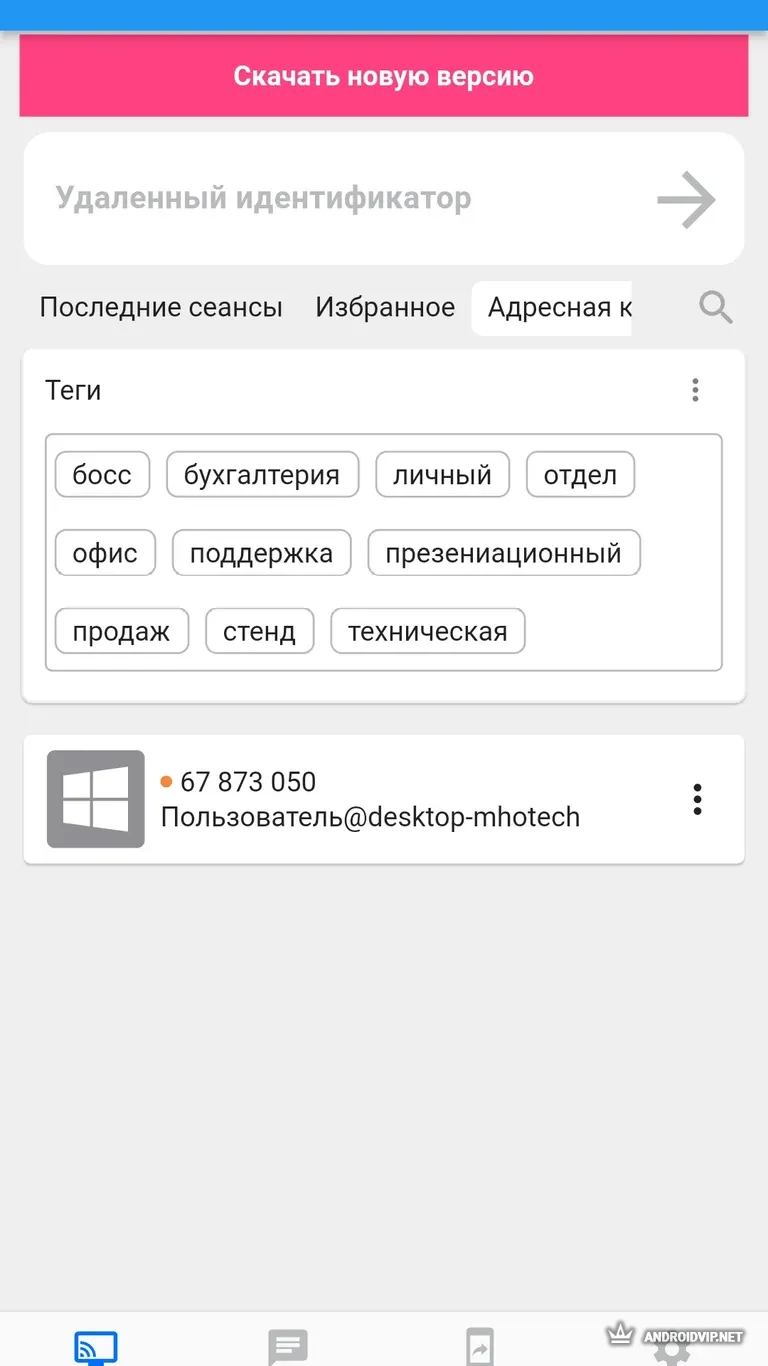Switch to the «Последние сеансы» tab
The height and width of the screenshot is (1366, 768).
161,307
